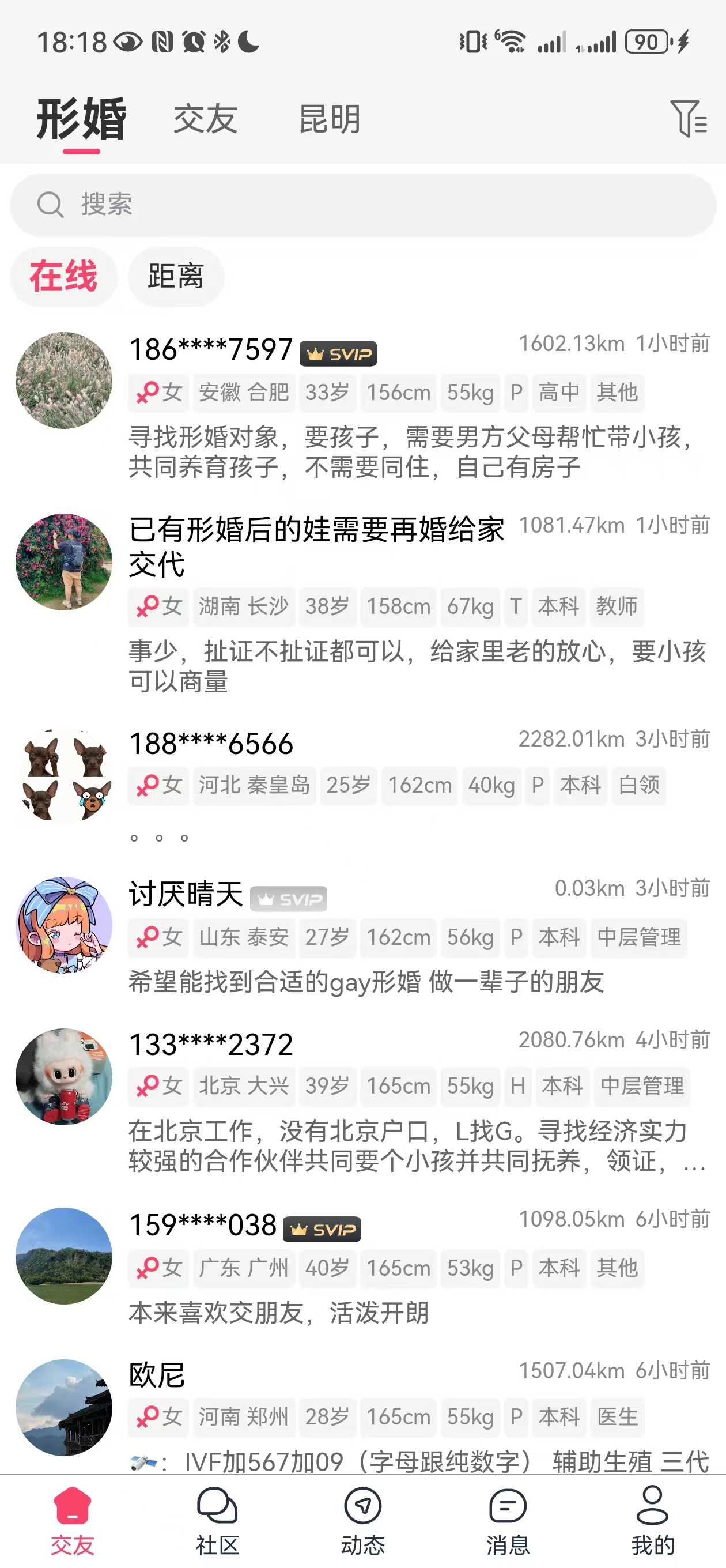Toggle the 距离 distance filter
This screenshot has height=1568, width=726.
click(175, 276)
